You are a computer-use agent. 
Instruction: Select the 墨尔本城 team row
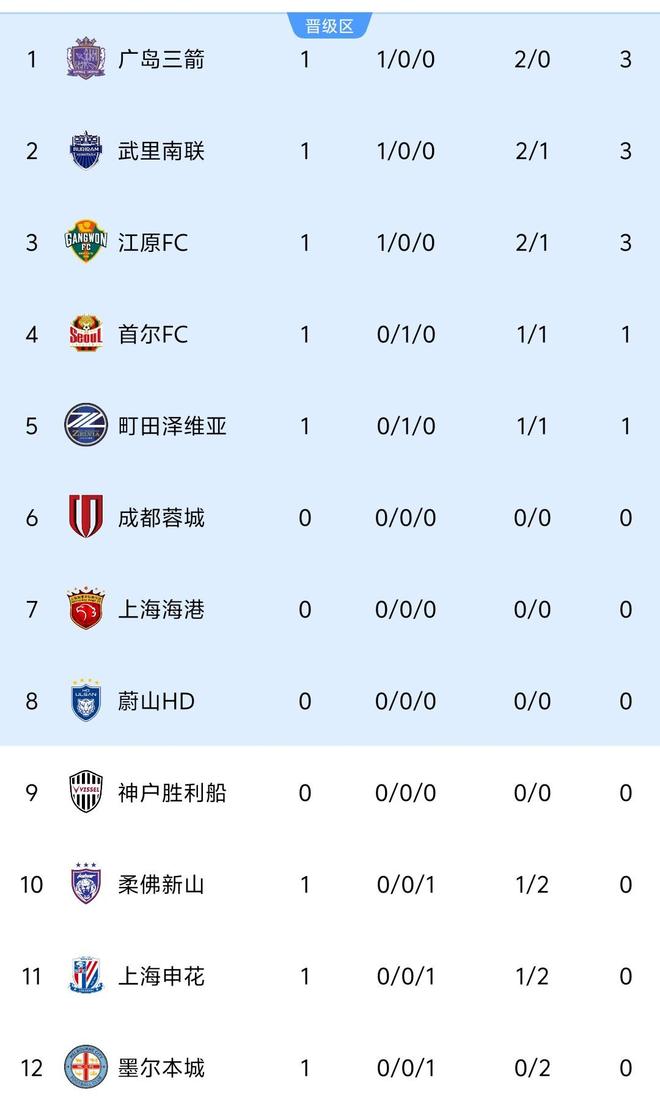pos(161,1068)
